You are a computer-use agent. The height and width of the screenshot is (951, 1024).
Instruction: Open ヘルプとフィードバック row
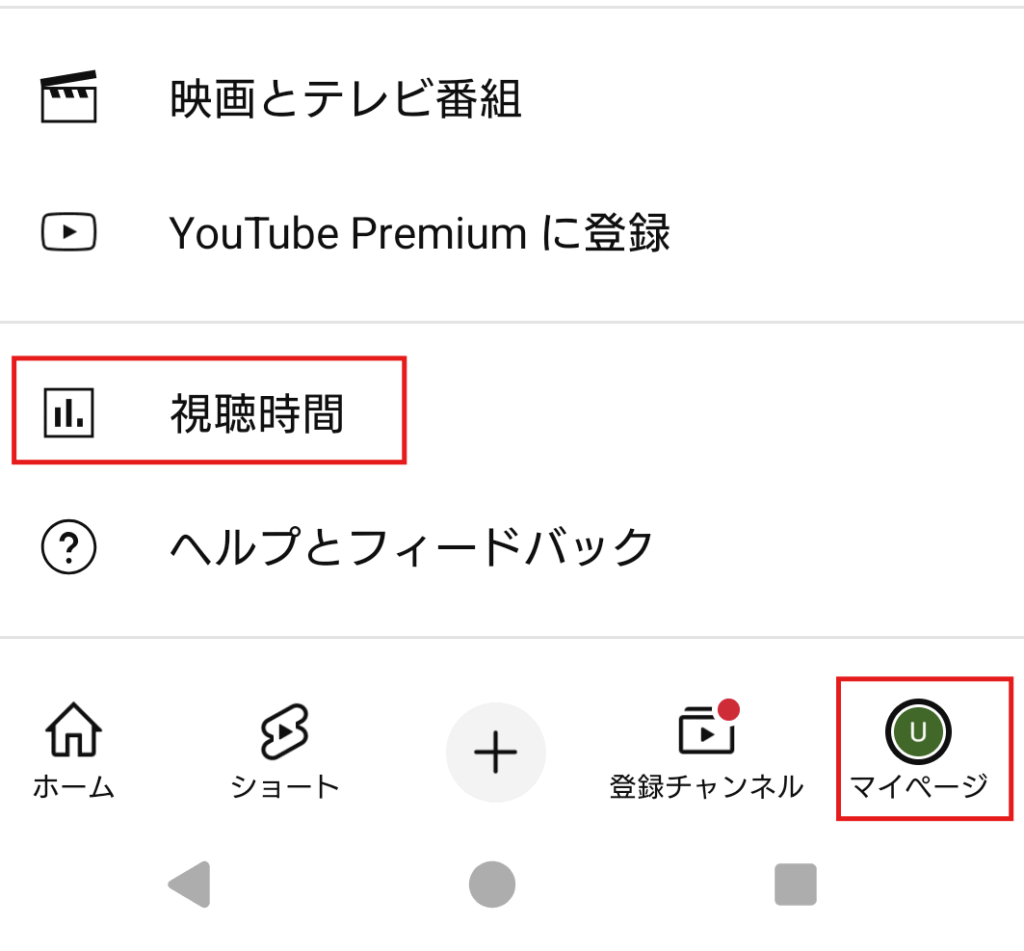point(410,546)
